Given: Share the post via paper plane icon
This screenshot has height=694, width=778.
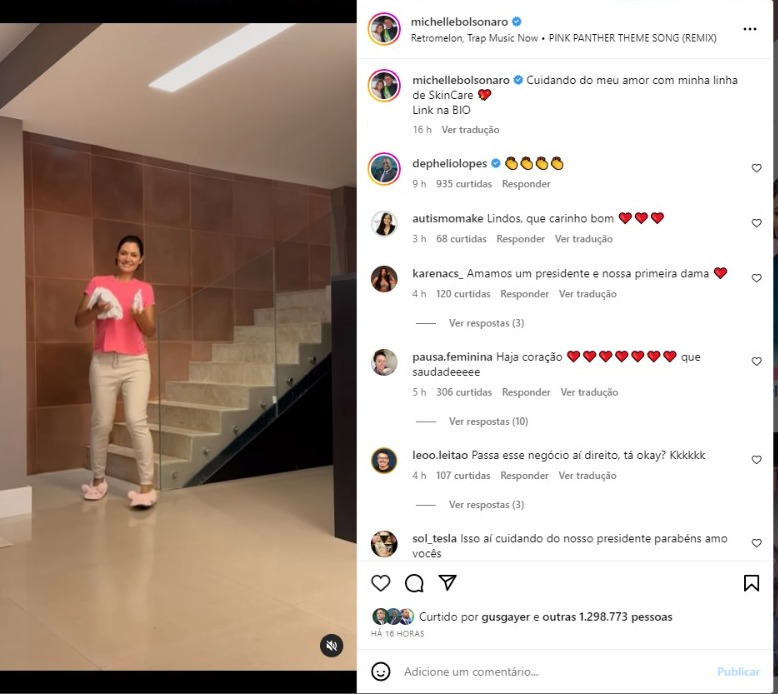Looking at the screenshot, I should click(x=448, y=583).
